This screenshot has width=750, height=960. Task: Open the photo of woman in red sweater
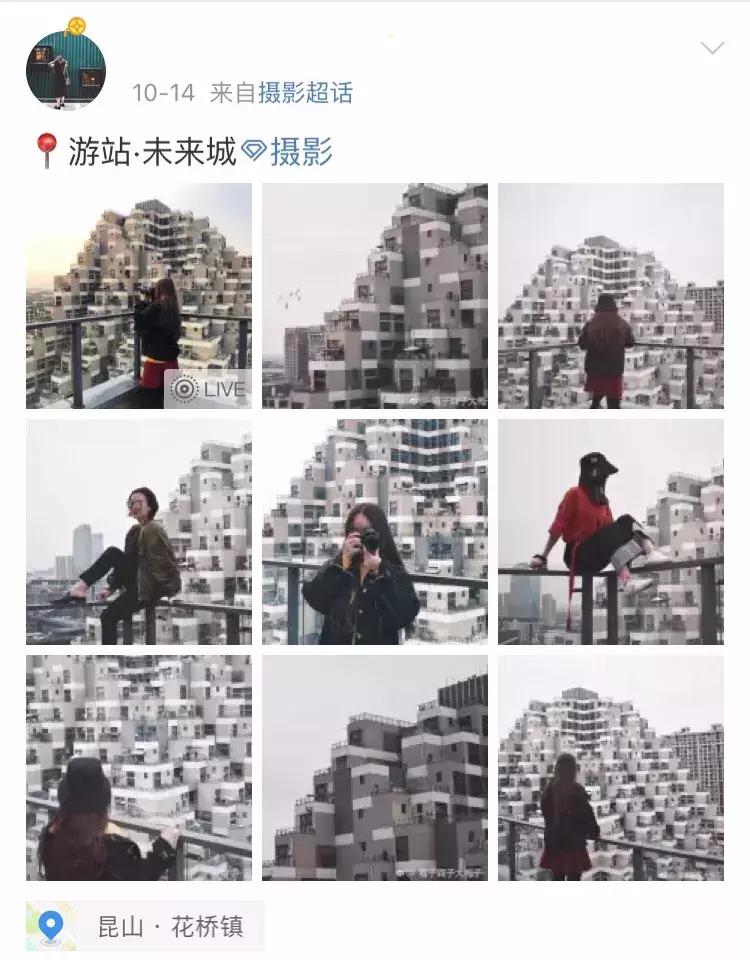pos(610,533)
